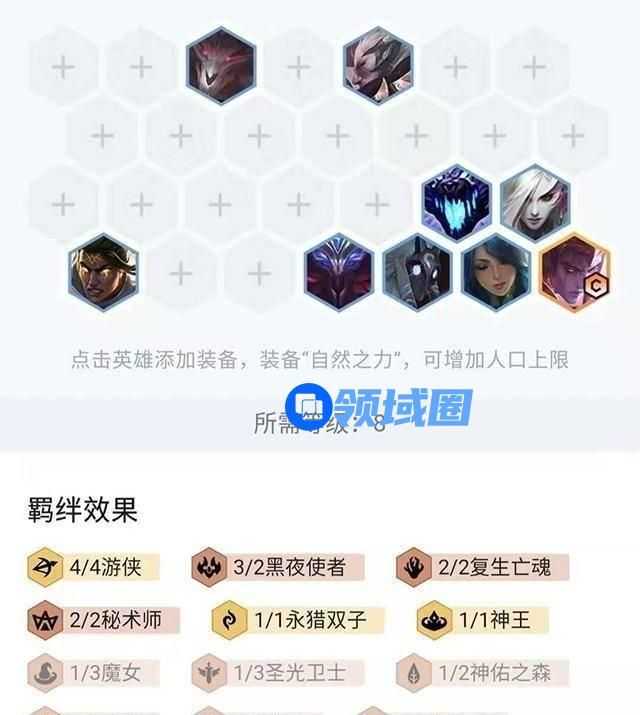
Task: View the 2/2 秘术师 trait details
Action: 103,619
